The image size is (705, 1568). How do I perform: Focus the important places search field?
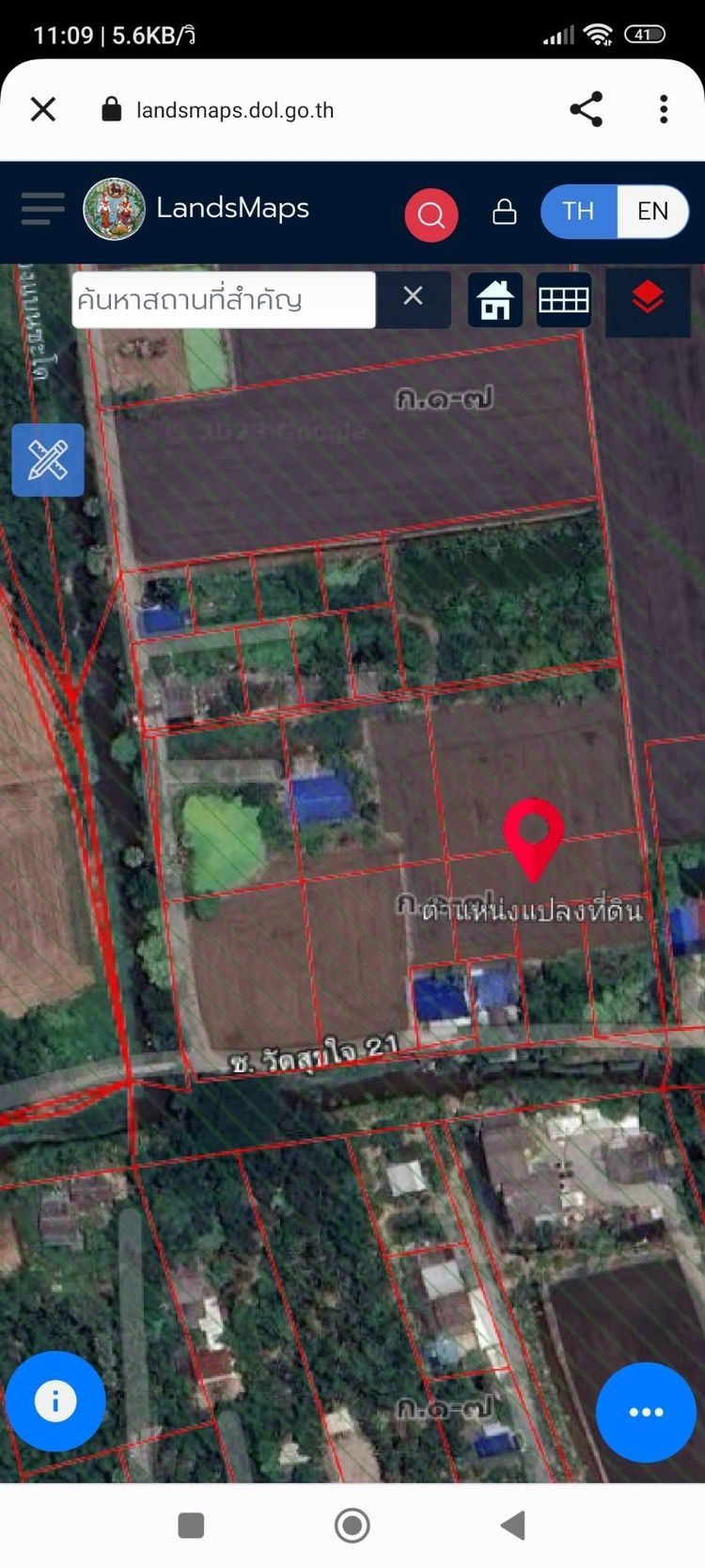pyautogui.click(x=224, y=300)
